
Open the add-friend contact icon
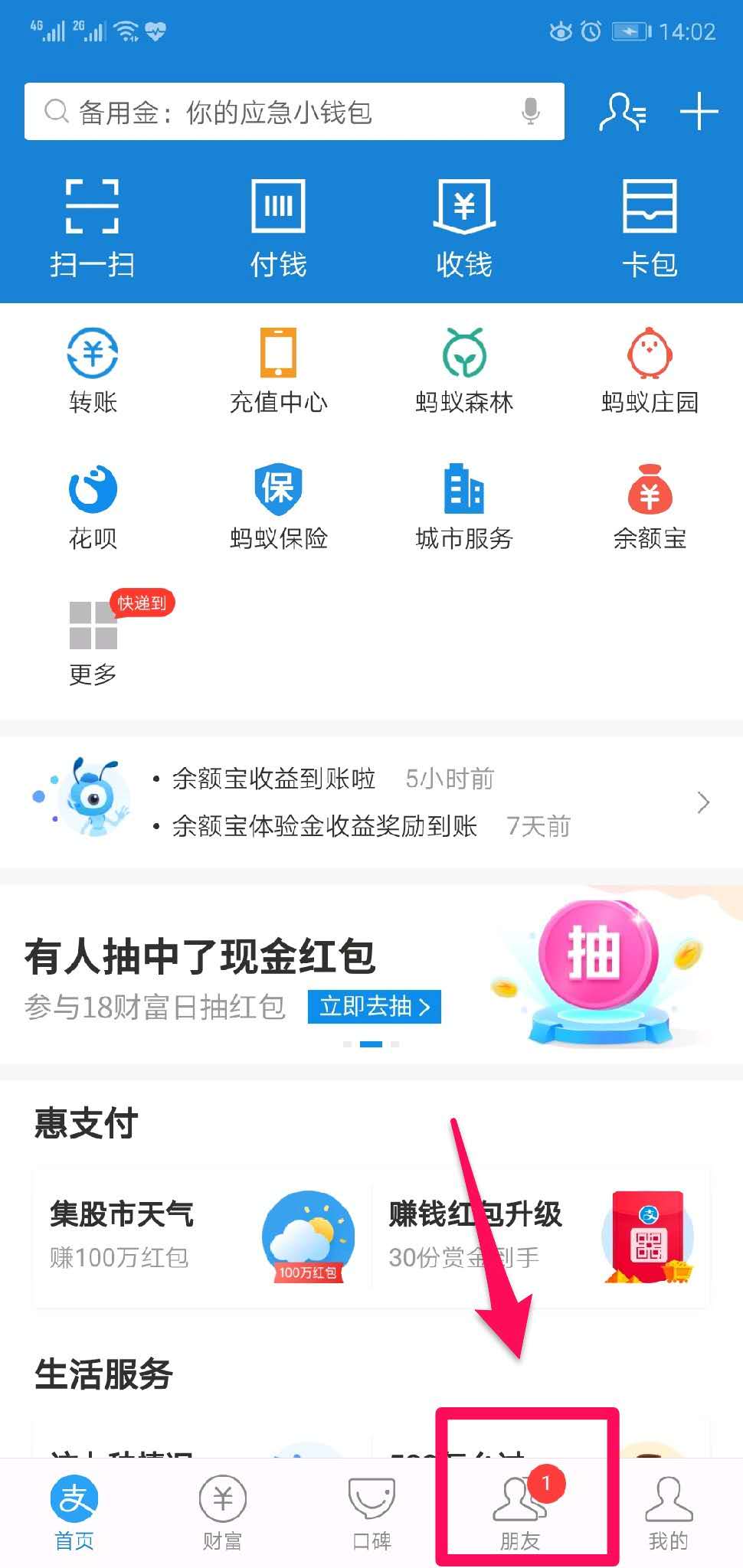[622, 112]
